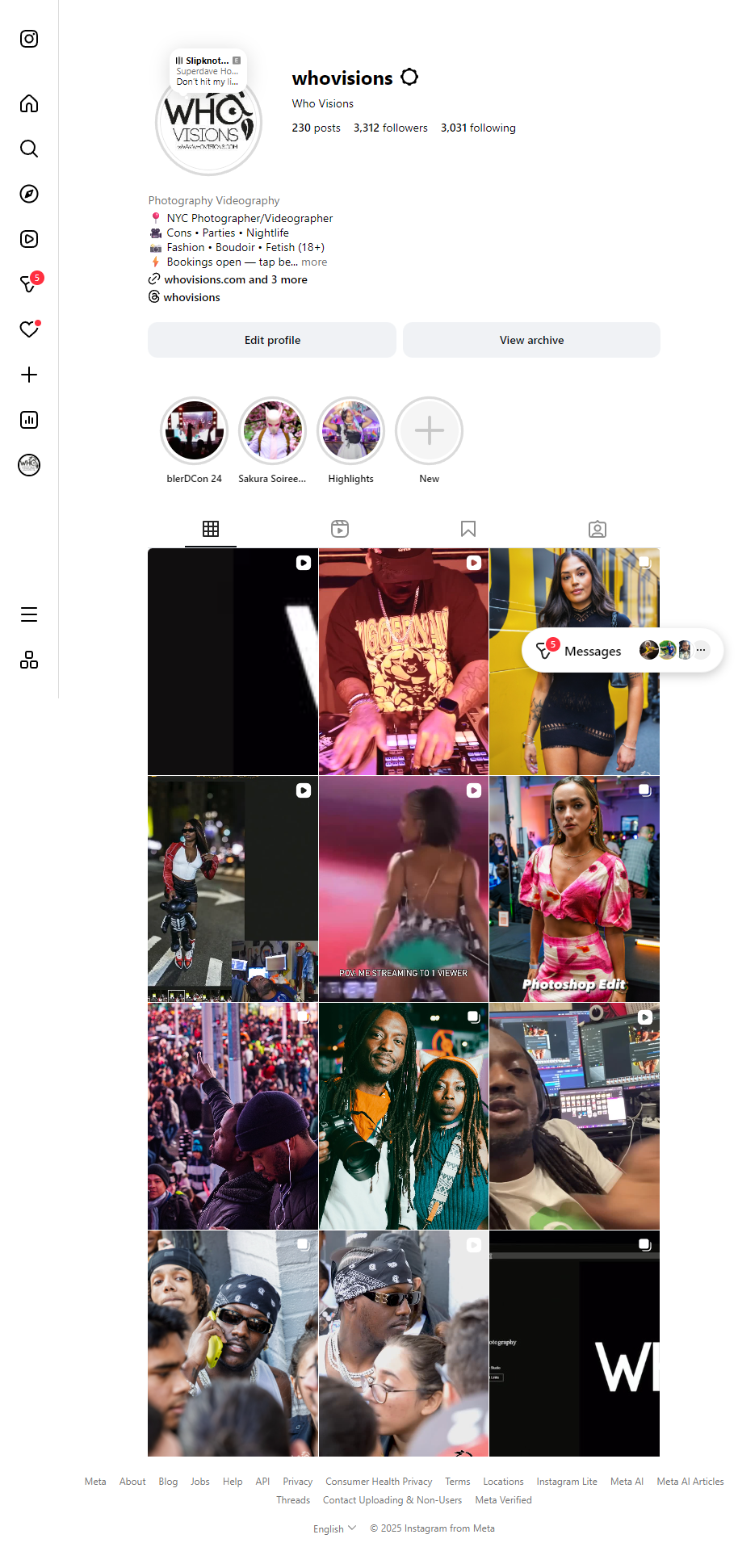
Task: Open the Photoshop Edit post
Action: [574, 888]
